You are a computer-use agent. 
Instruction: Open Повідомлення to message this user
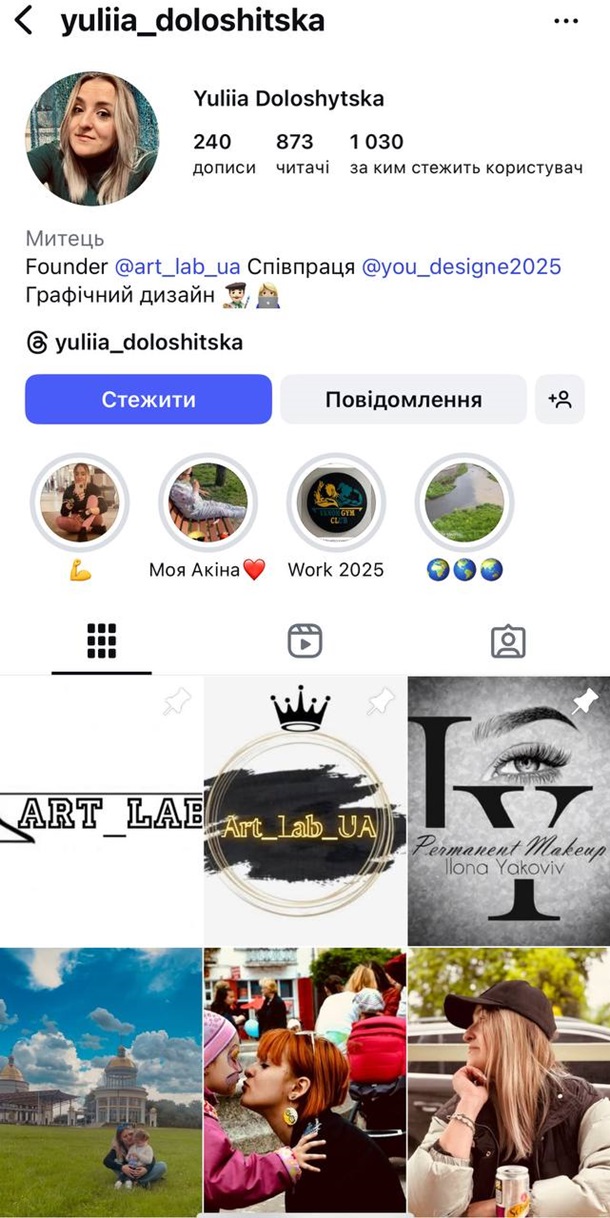pyautogui.click(x=403, y=400)
